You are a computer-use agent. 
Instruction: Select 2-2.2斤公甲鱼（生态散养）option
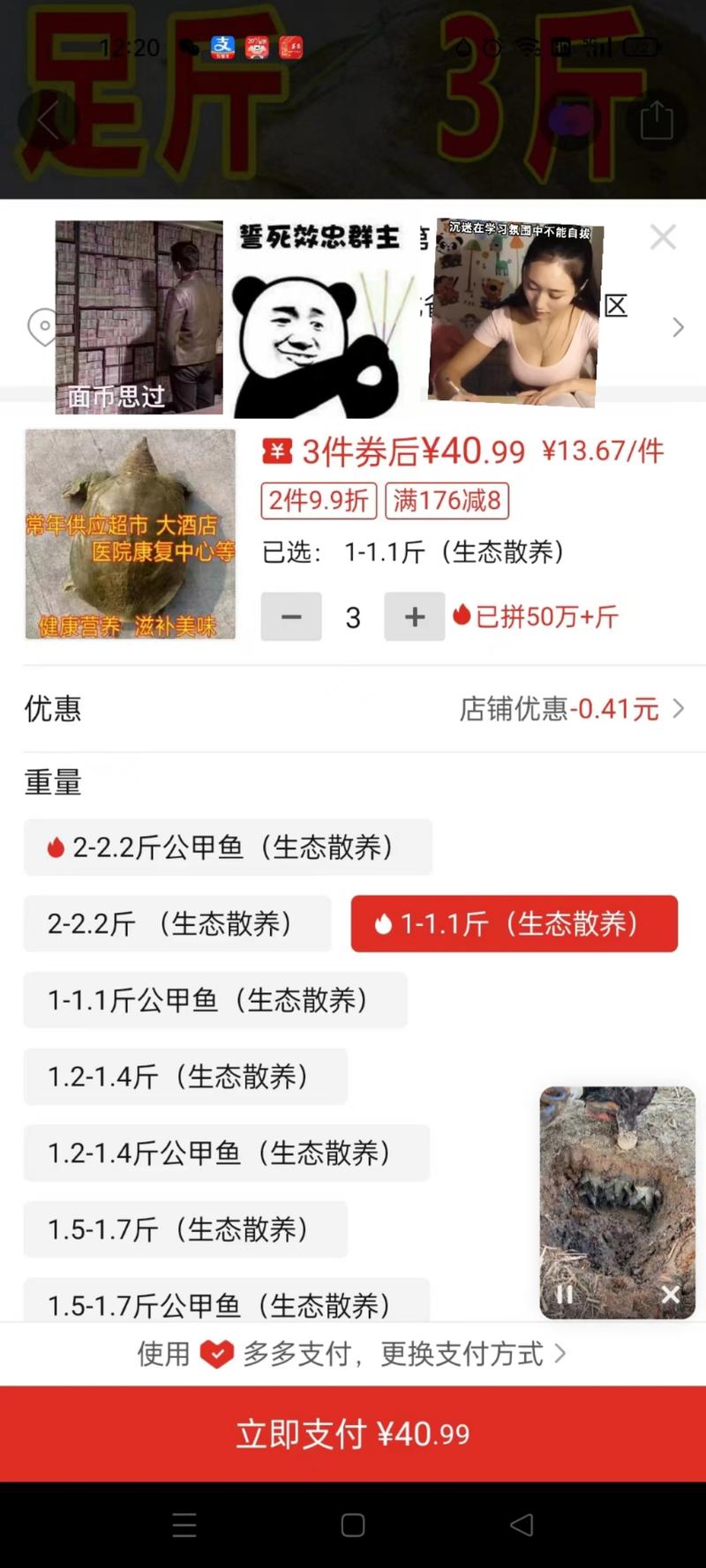point(228,847)
